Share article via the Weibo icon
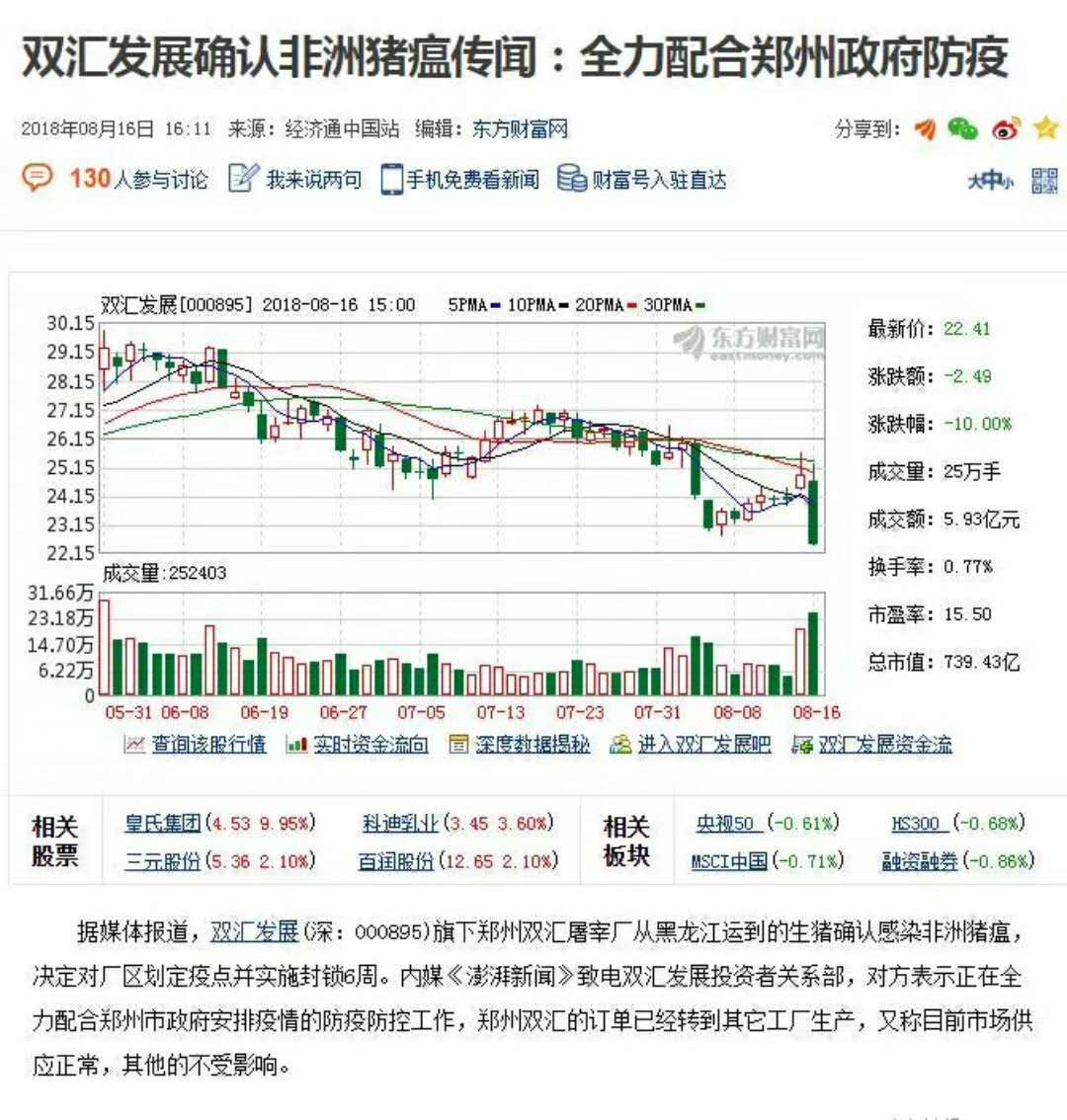Screen dimensions: 1067x1120 [1006, 128]
